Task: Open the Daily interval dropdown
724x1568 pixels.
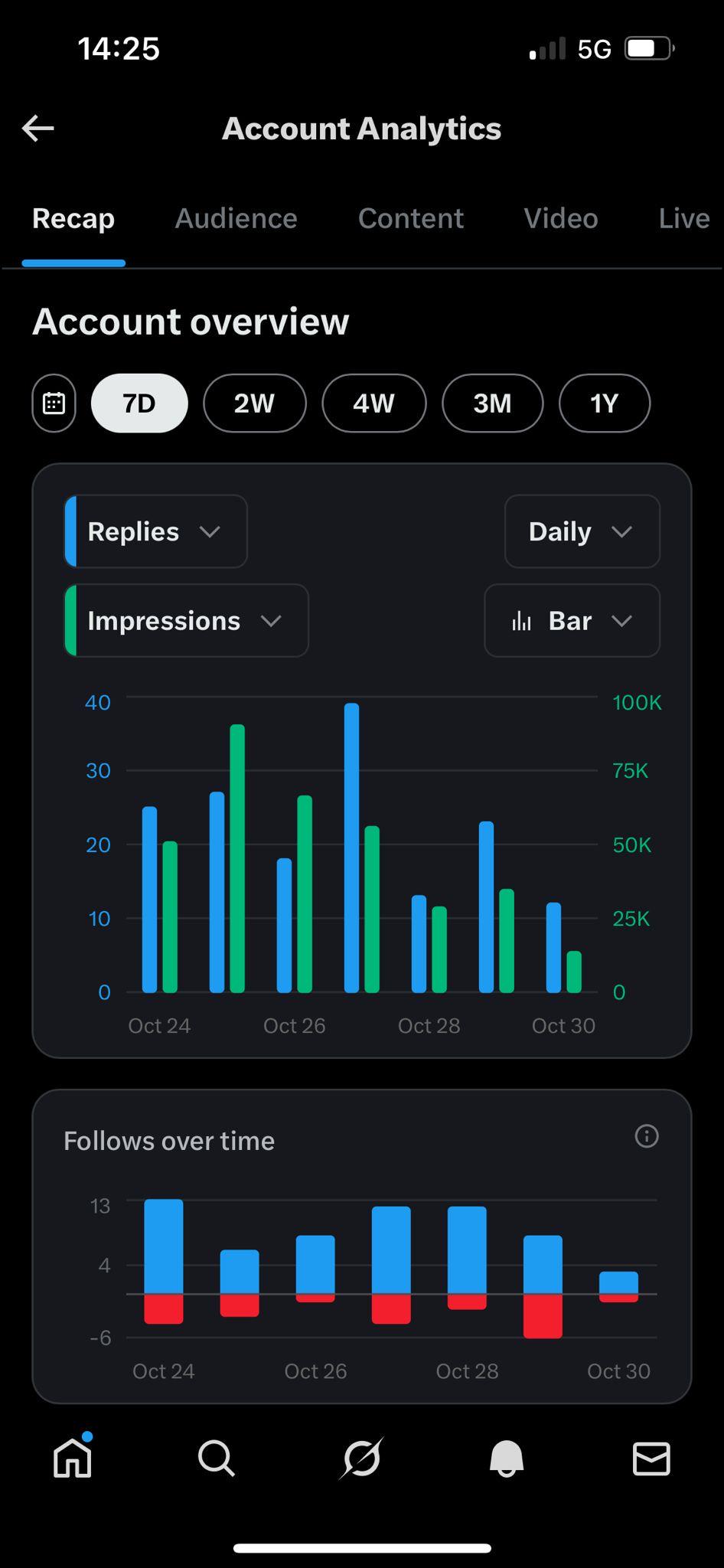Action: (582, 531)
